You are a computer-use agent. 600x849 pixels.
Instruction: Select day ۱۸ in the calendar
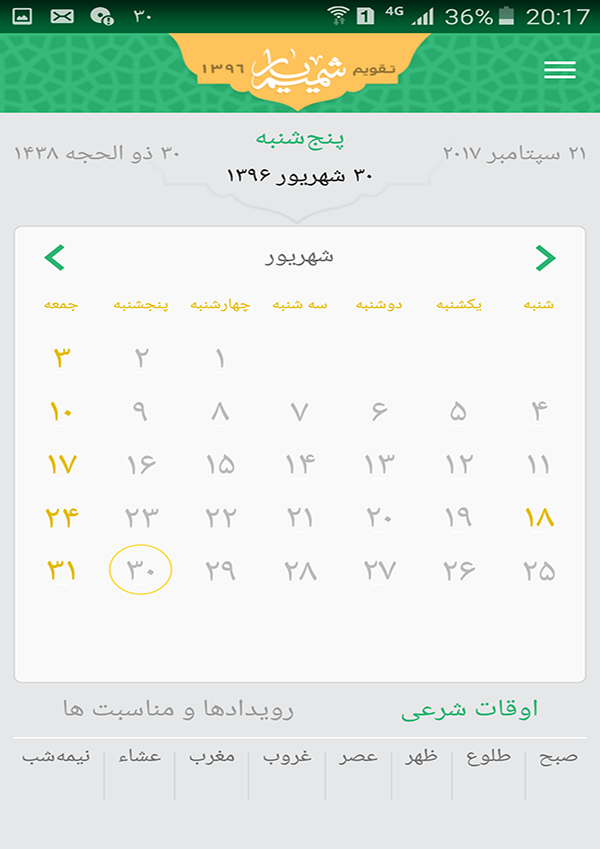tap(539, 518)
